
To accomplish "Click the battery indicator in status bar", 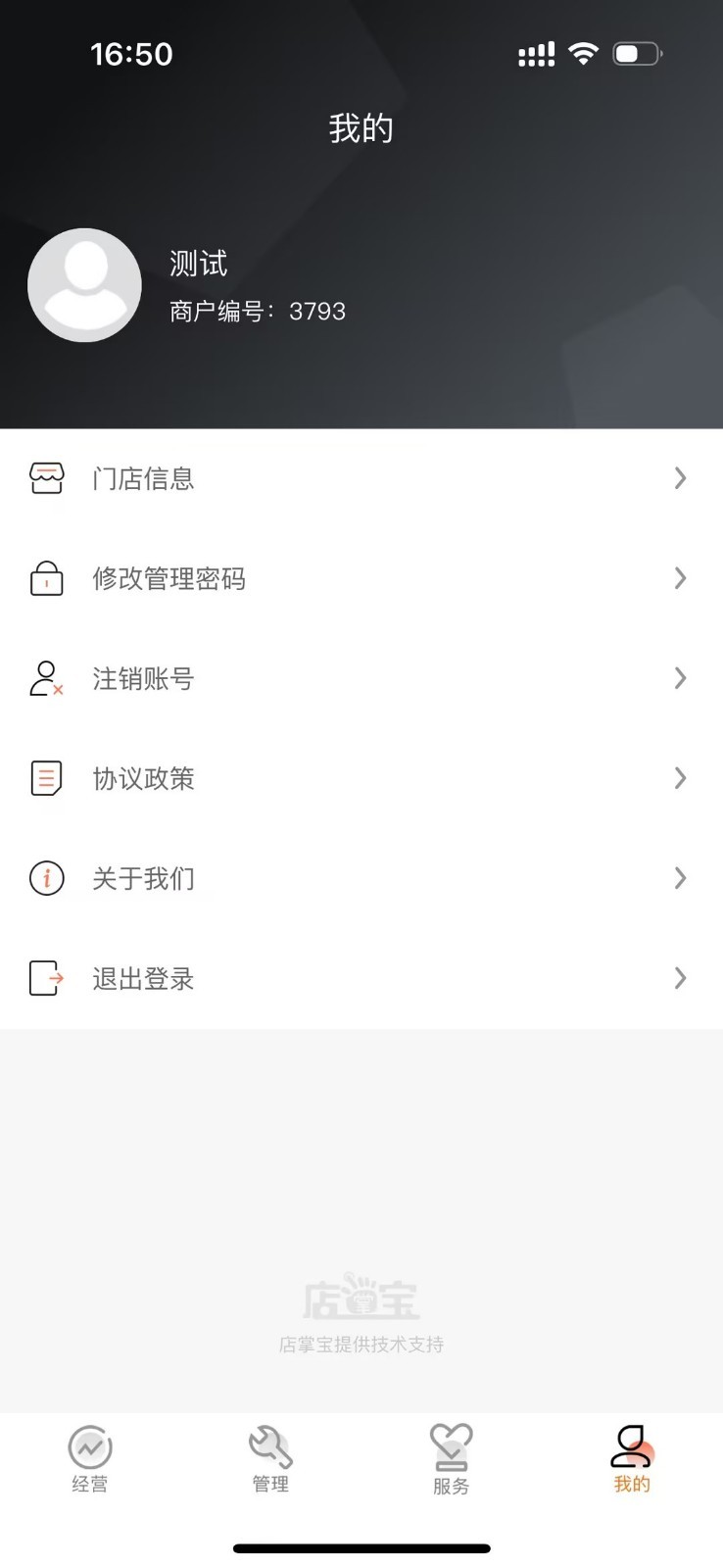I will [x=637, y=53].
